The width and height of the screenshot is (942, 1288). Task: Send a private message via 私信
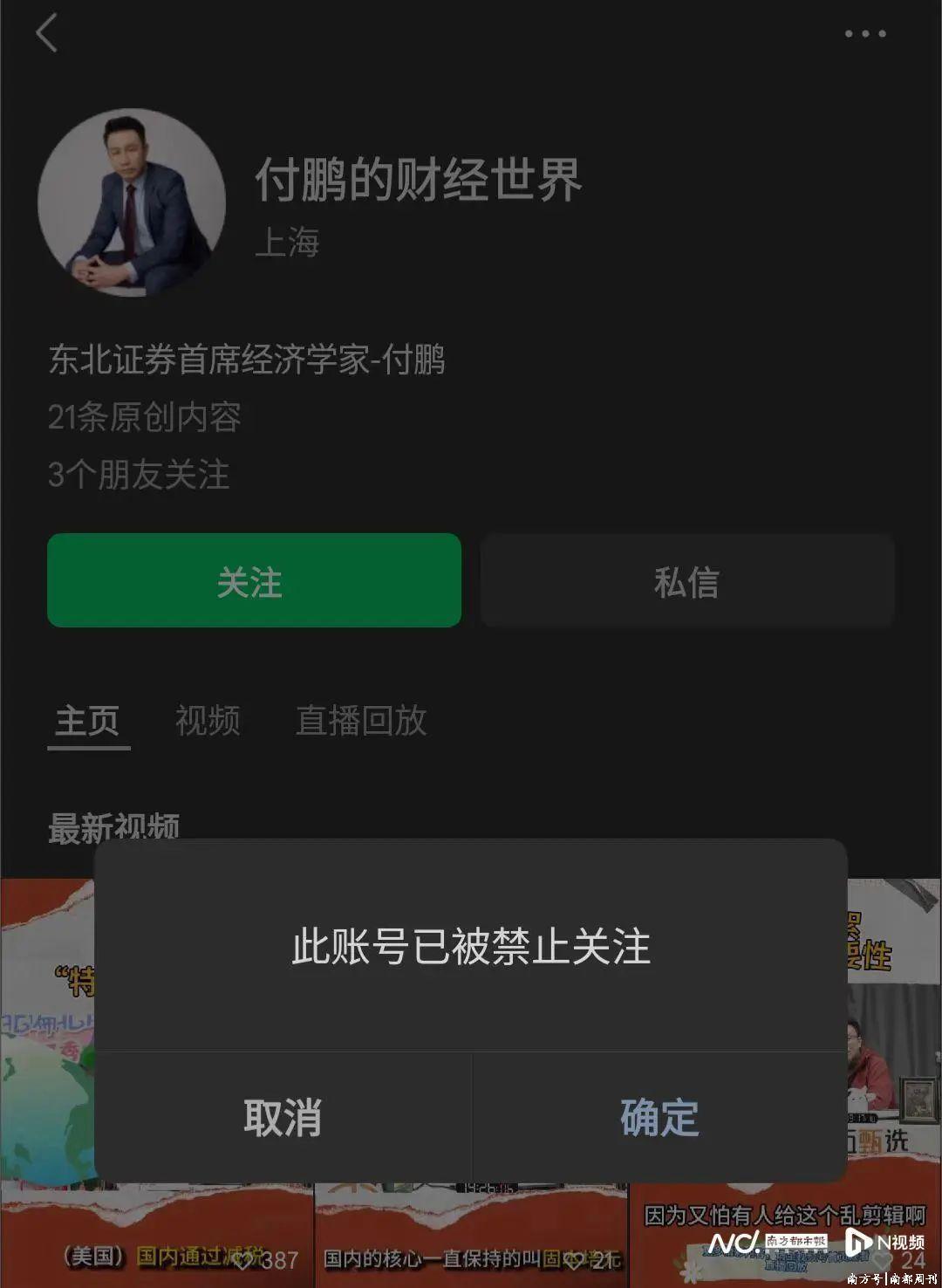tap(686, 580)
